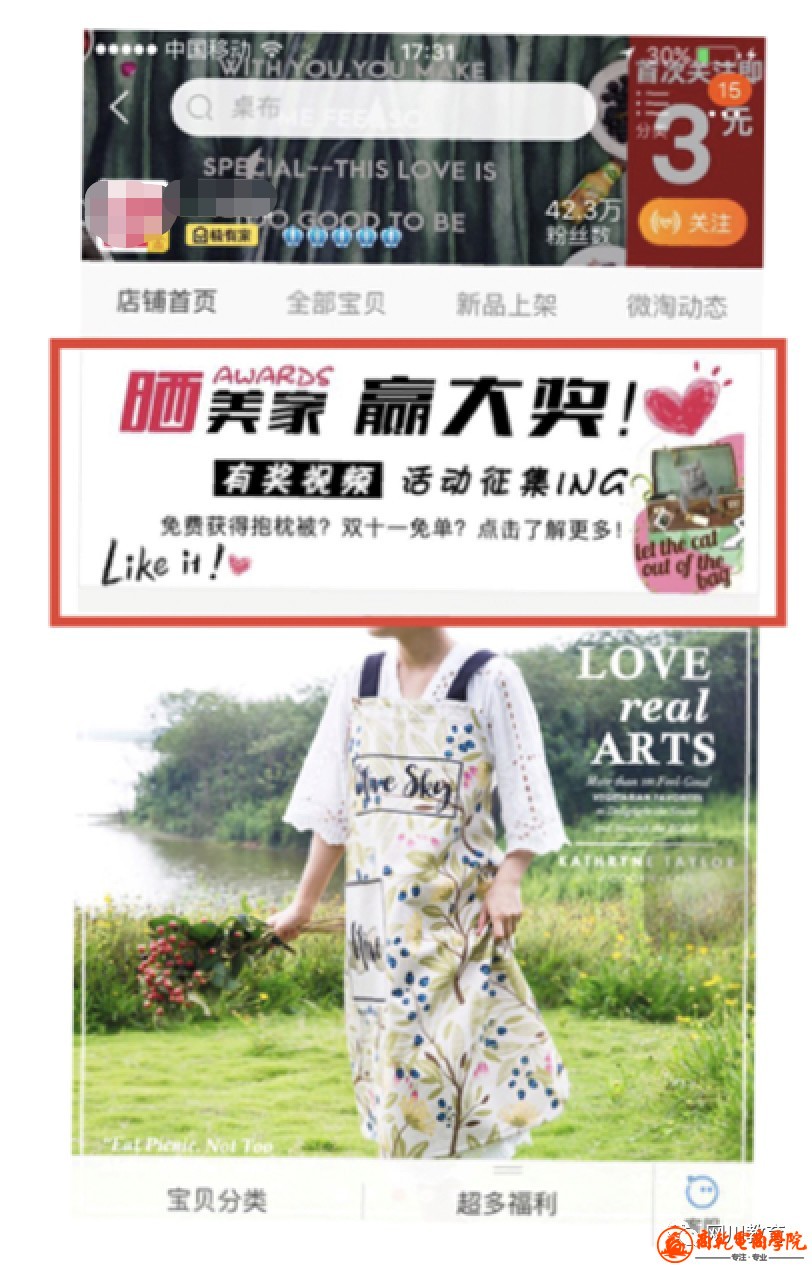Open the search box showing 桌布
812x1270 pixels.
point(383,109)
